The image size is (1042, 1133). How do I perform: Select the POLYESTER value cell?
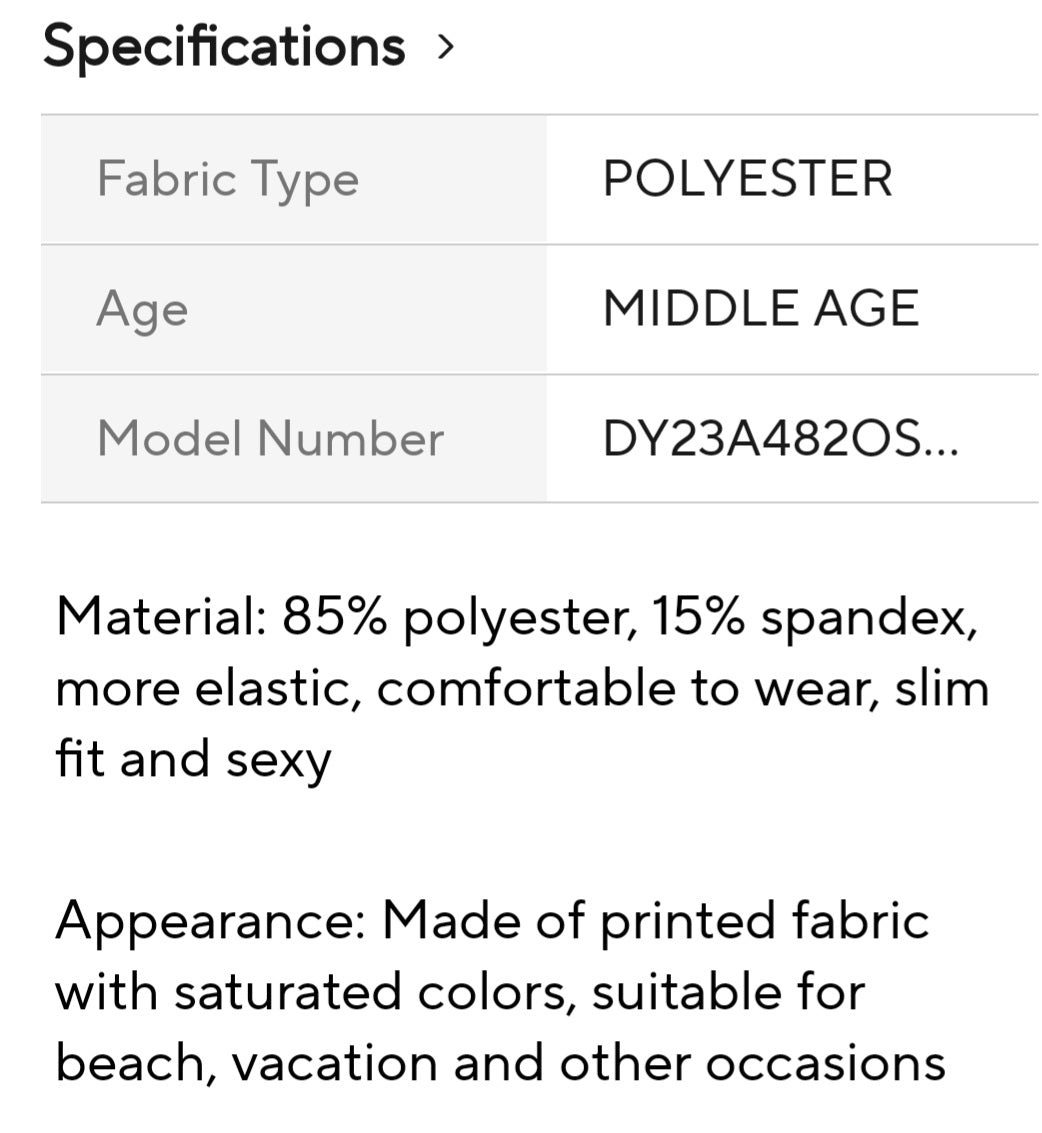[747, 178]
